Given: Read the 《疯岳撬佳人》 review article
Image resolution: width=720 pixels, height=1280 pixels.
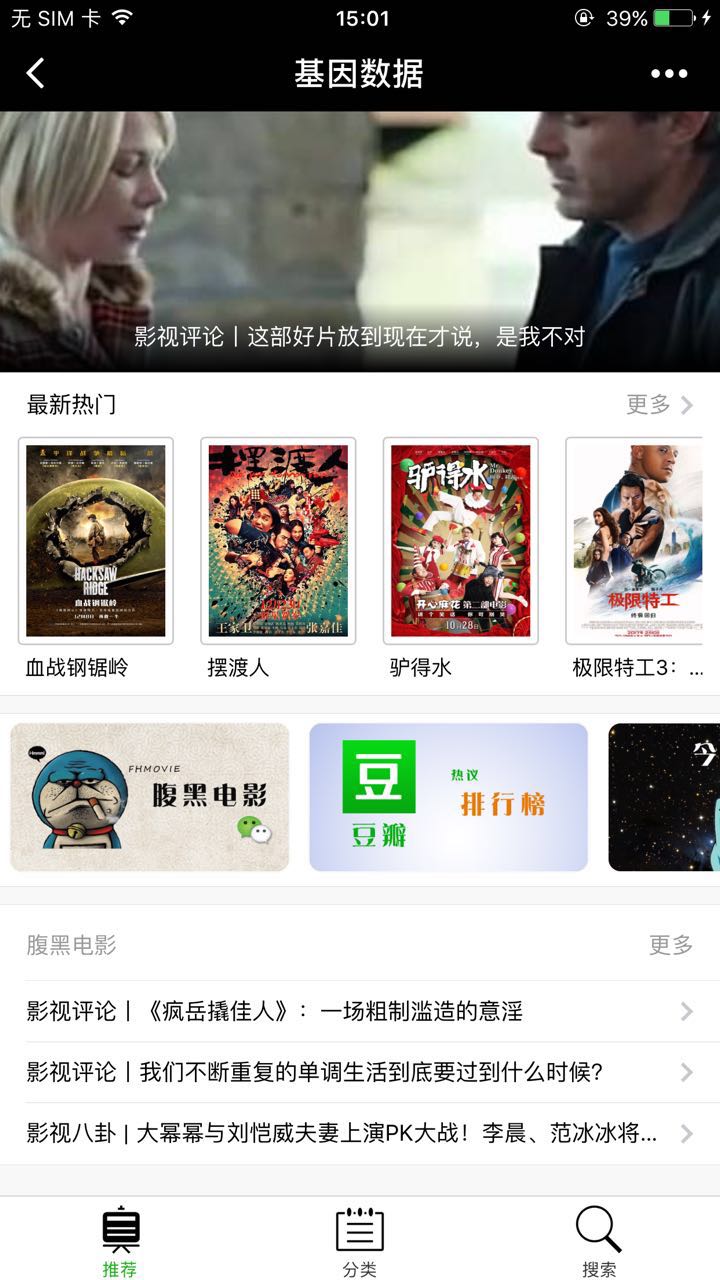Looking at the screenshot, I should tap(360, 1011).
